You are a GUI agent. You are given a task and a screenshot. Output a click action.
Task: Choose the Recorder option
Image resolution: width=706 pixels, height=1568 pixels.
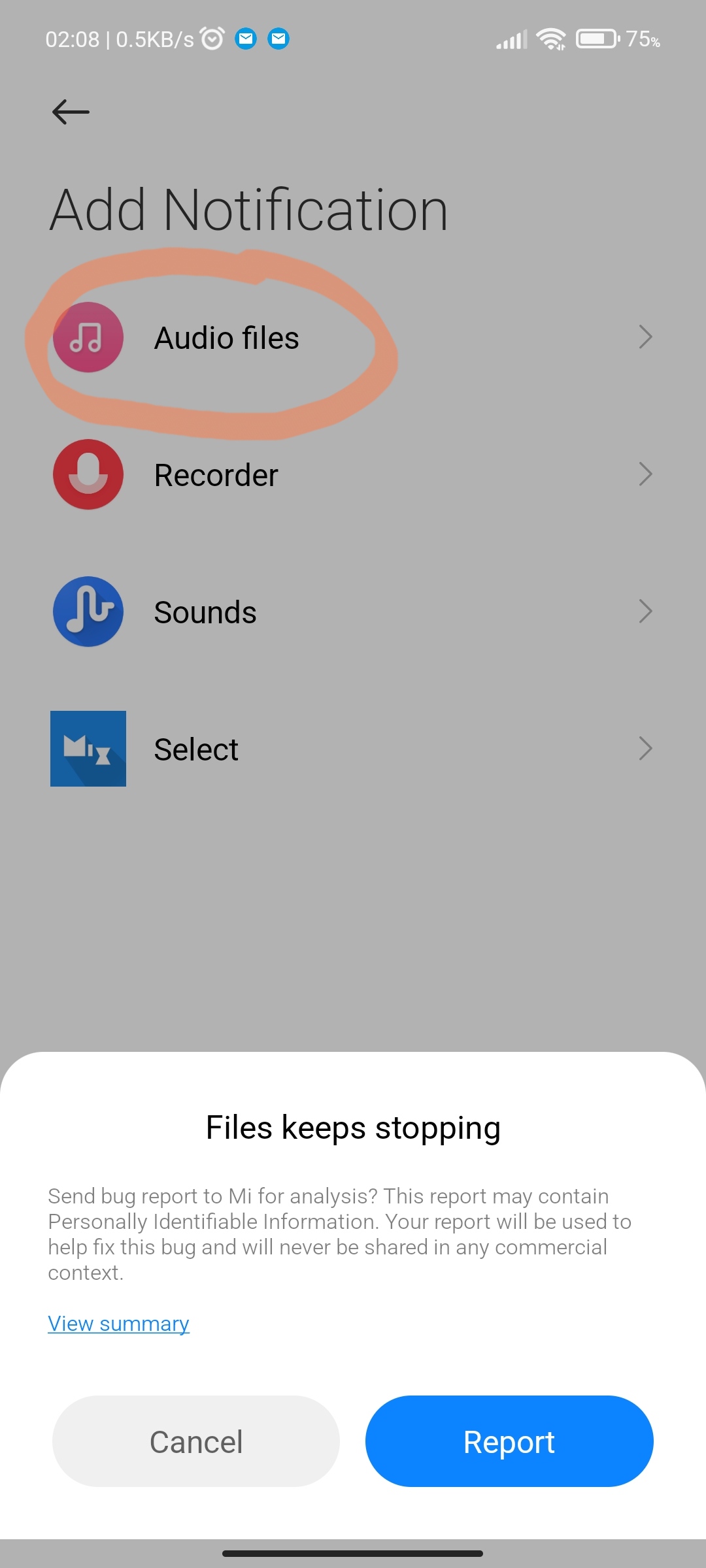coord(353,474)
